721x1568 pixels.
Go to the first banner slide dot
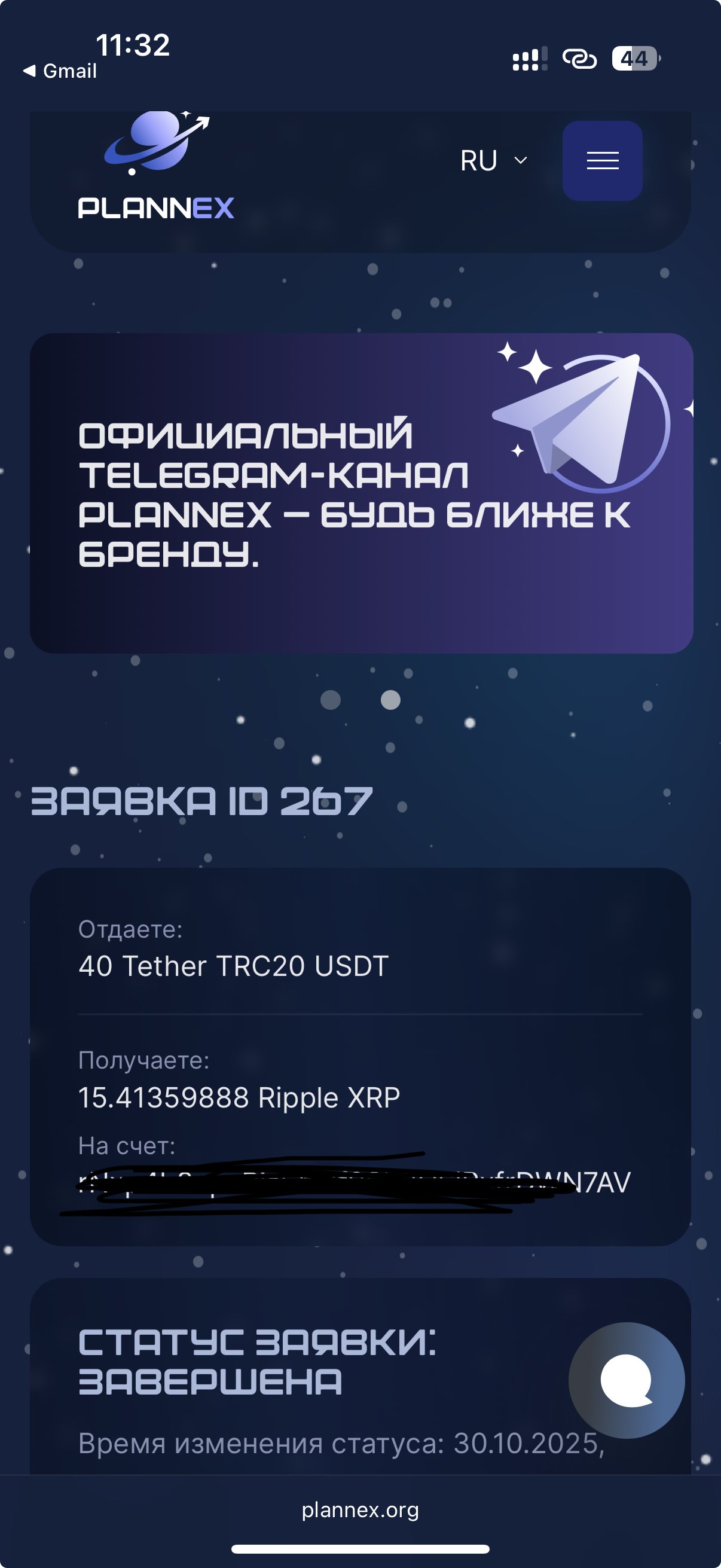pyautogui.click(x=331, y=700)
